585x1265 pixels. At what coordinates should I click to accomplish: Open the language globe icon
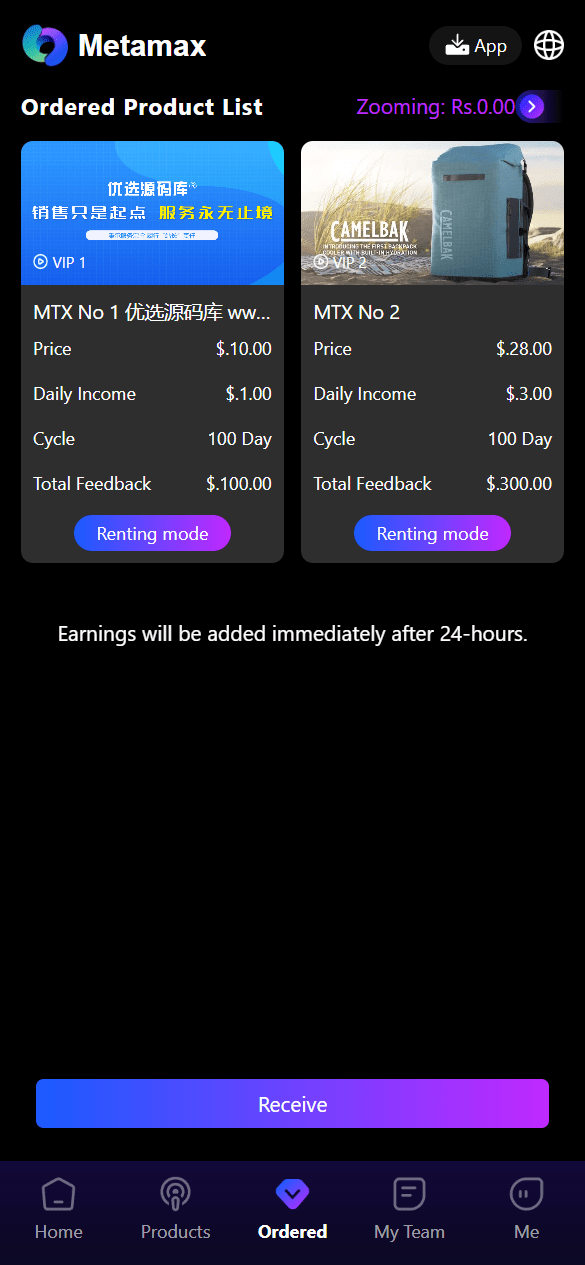click(549, 45)
